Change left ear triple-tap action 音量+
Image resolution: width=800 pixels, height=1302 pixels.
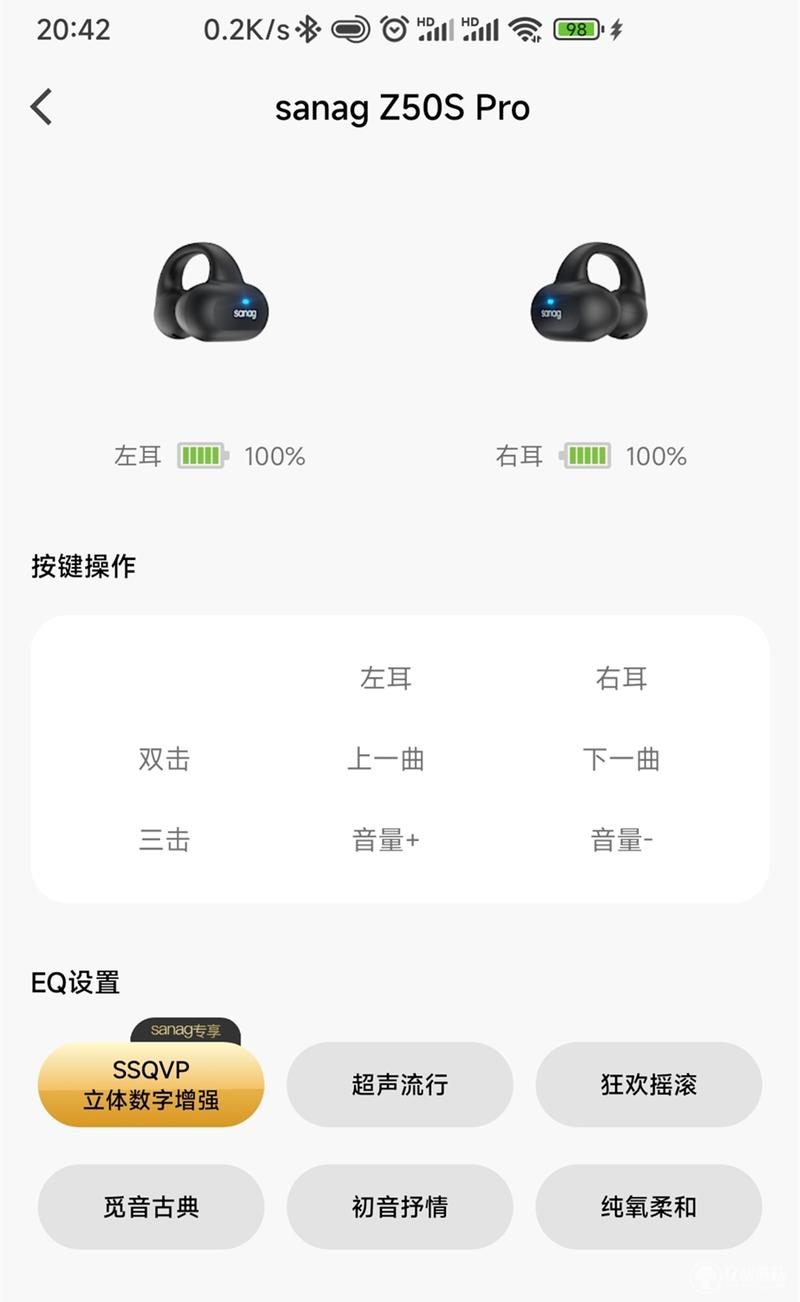coord(386,841)
